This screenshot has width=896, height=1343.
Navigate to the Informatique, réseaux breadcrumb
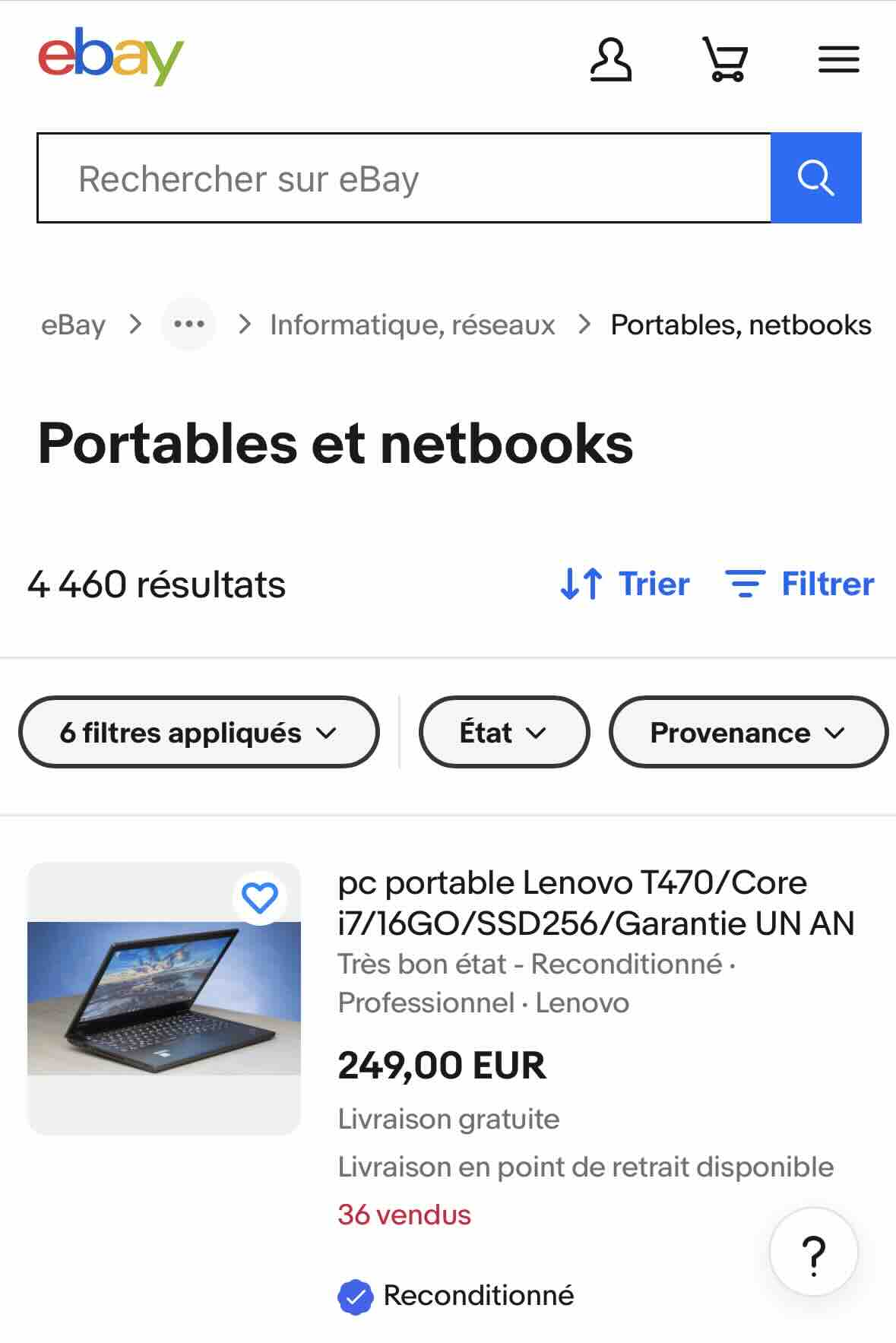tap(413, 325)
